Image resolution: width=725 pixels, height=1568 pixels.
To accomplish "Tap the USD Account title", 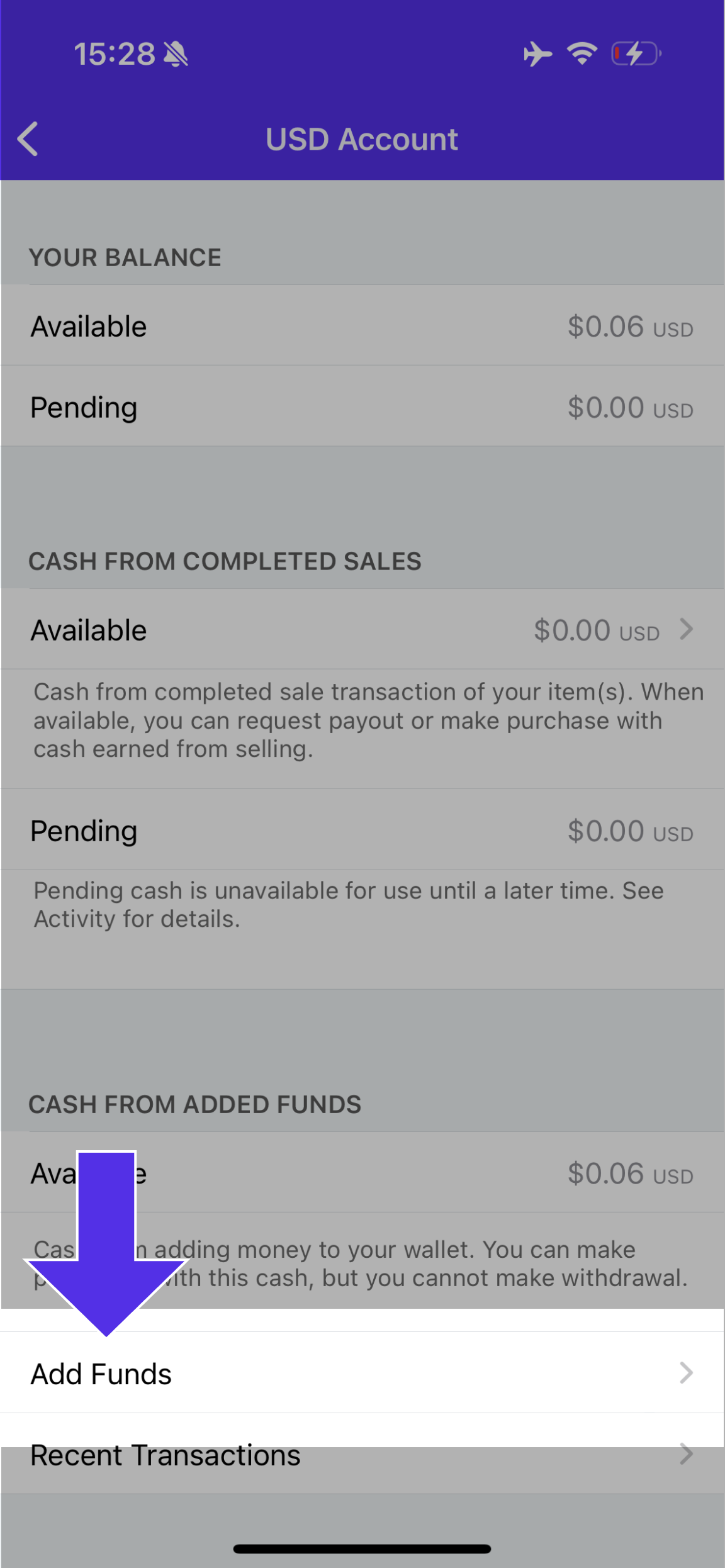I will click(x=362, y=138).
